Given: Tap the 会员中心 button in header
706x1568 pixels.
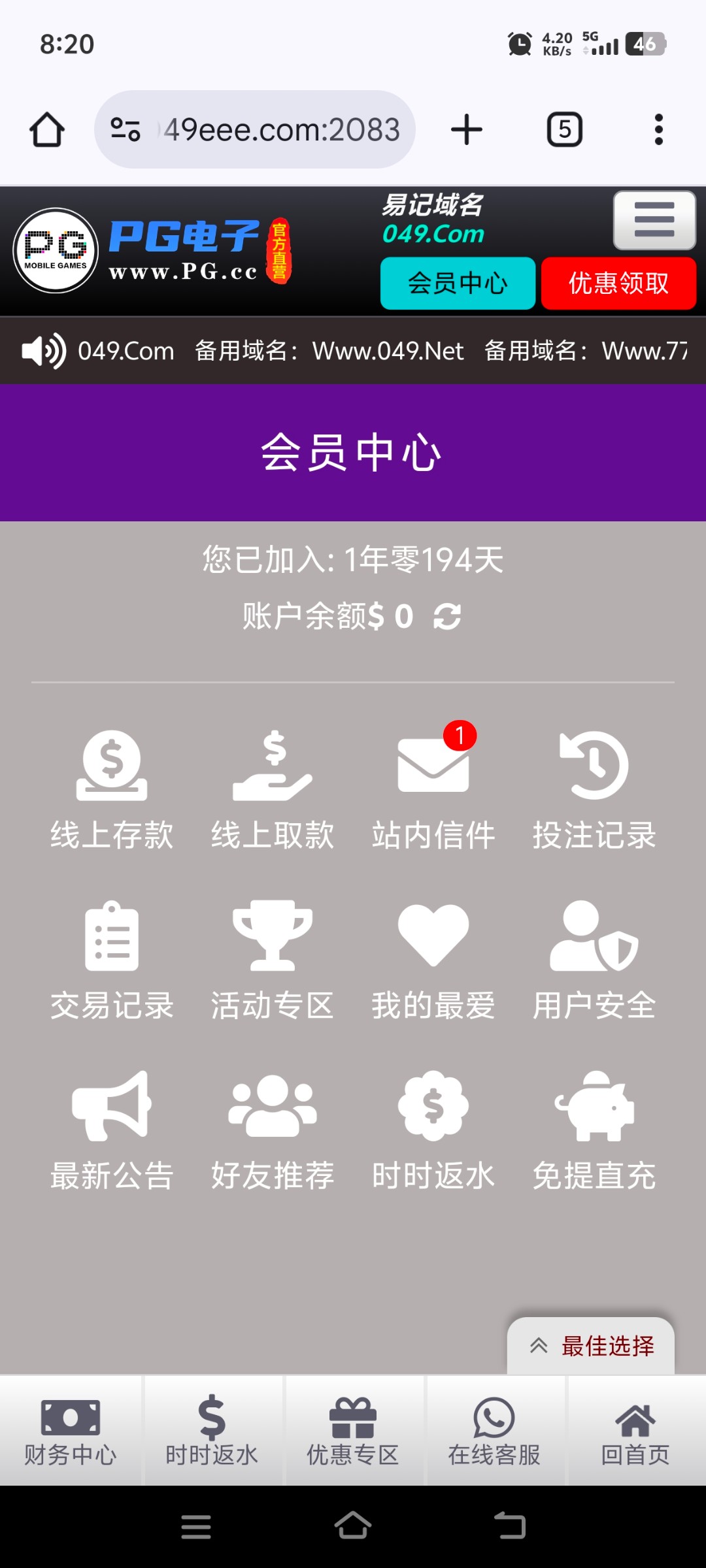Looking at the screenshot, I should tap(458, 283).
